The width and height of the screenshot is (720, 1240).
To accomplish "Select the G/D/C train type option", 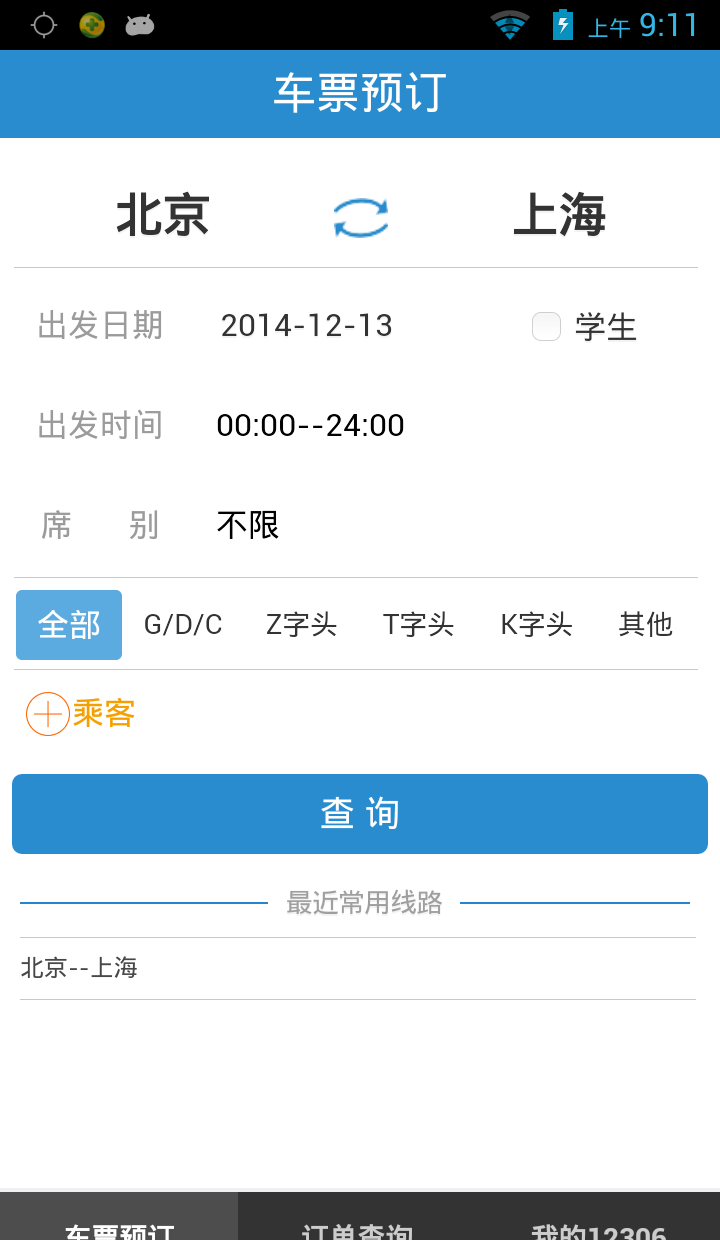I will tap(182, 624).
